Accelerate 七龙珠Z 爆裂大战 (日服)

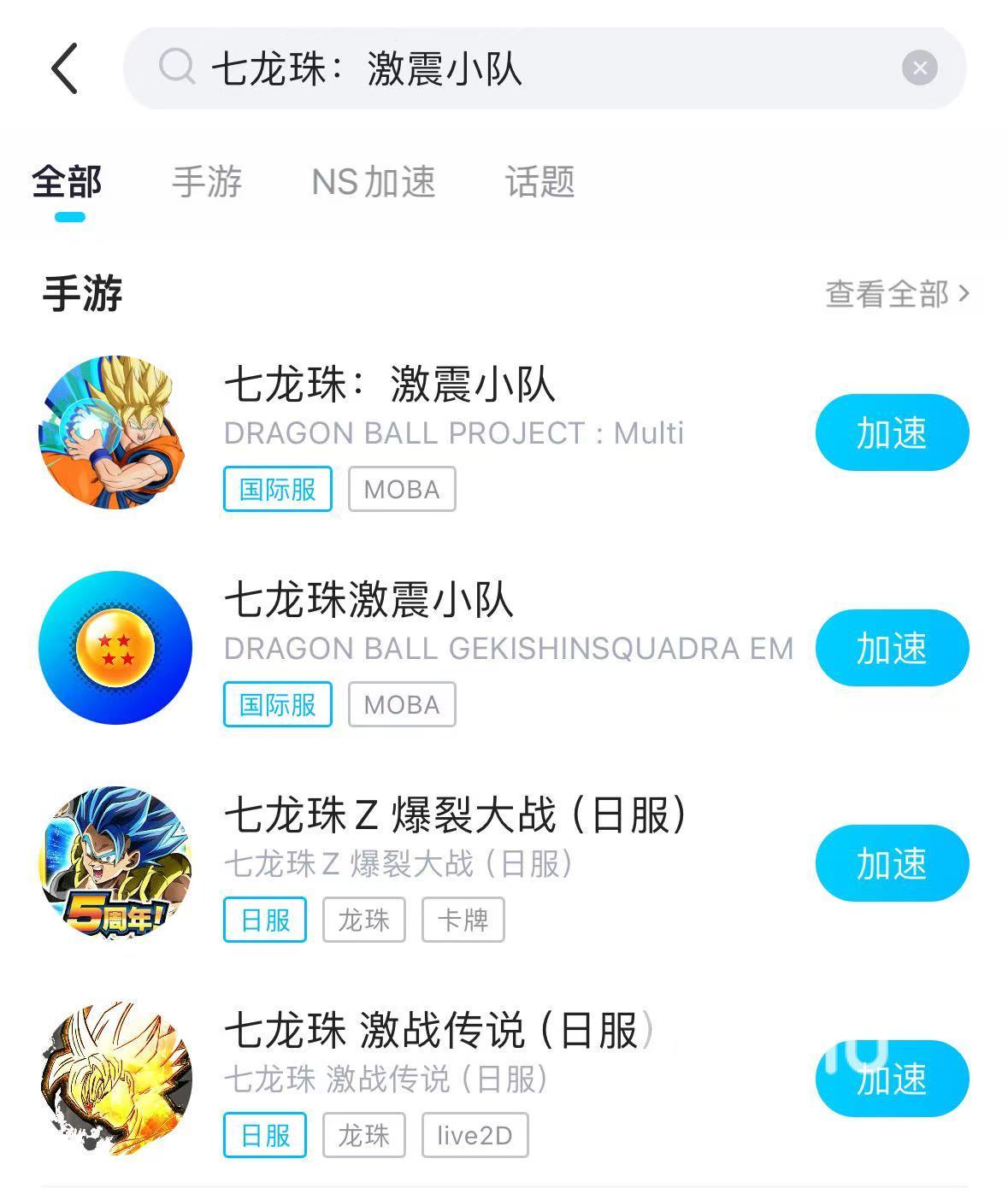(x=892, y=863)
